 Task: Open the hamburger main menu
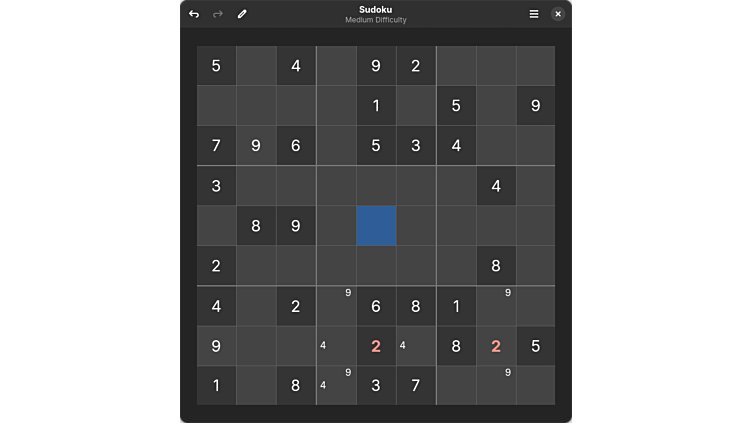pos(534,14)
